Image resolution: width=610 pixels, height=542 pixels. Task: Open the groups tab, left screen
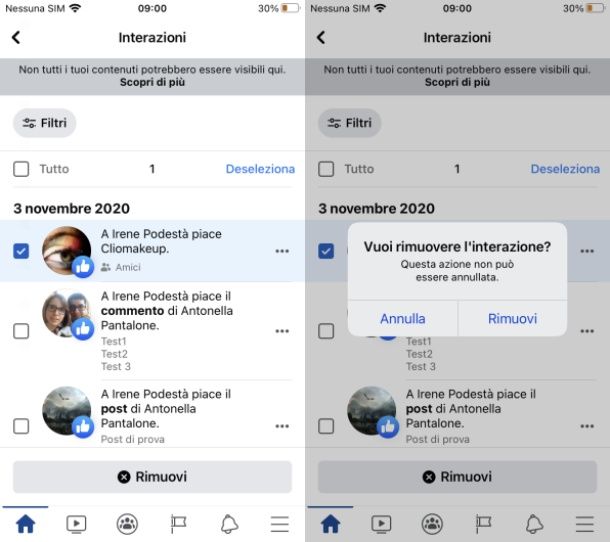[127, 523]
